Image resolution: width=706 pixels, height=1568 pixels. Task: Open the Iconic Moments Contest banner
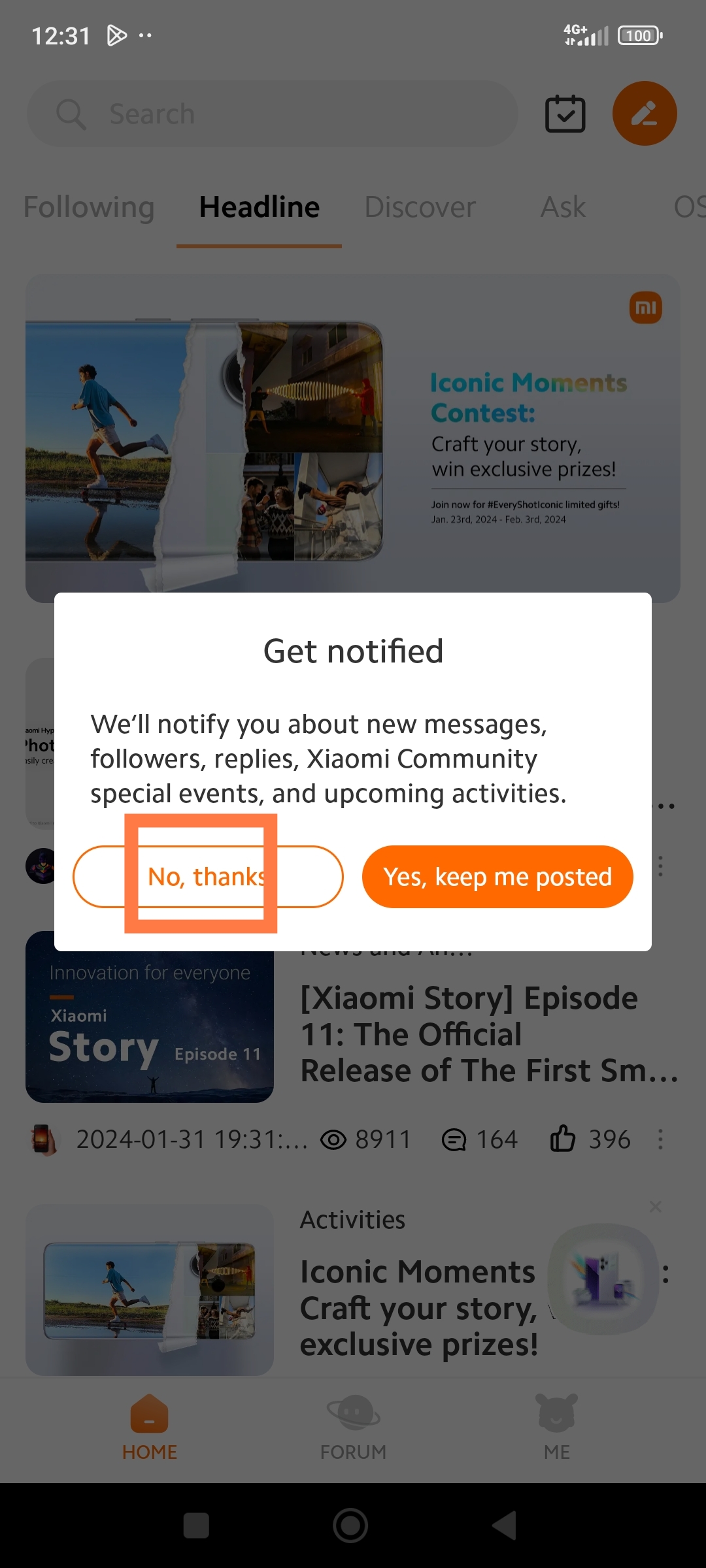(353, 438)
